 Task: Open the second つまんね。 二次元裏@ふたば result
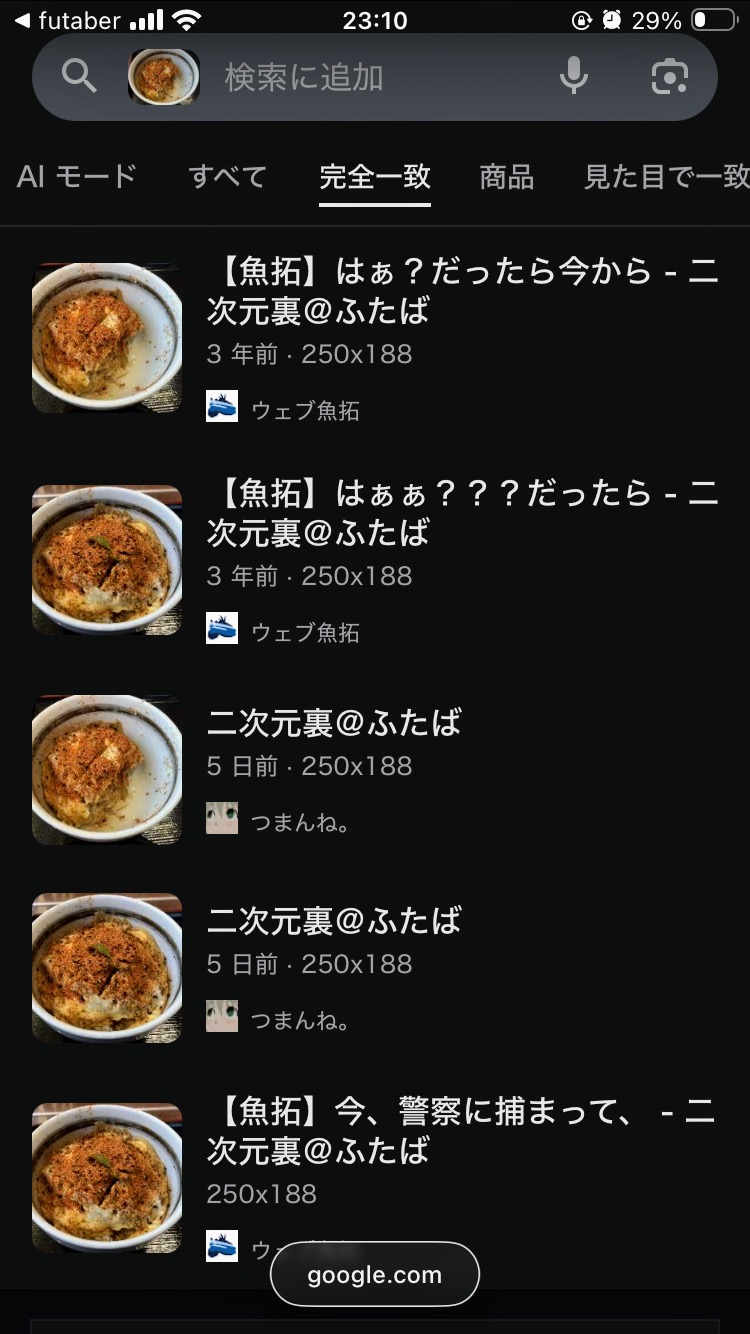click(334, 920)
